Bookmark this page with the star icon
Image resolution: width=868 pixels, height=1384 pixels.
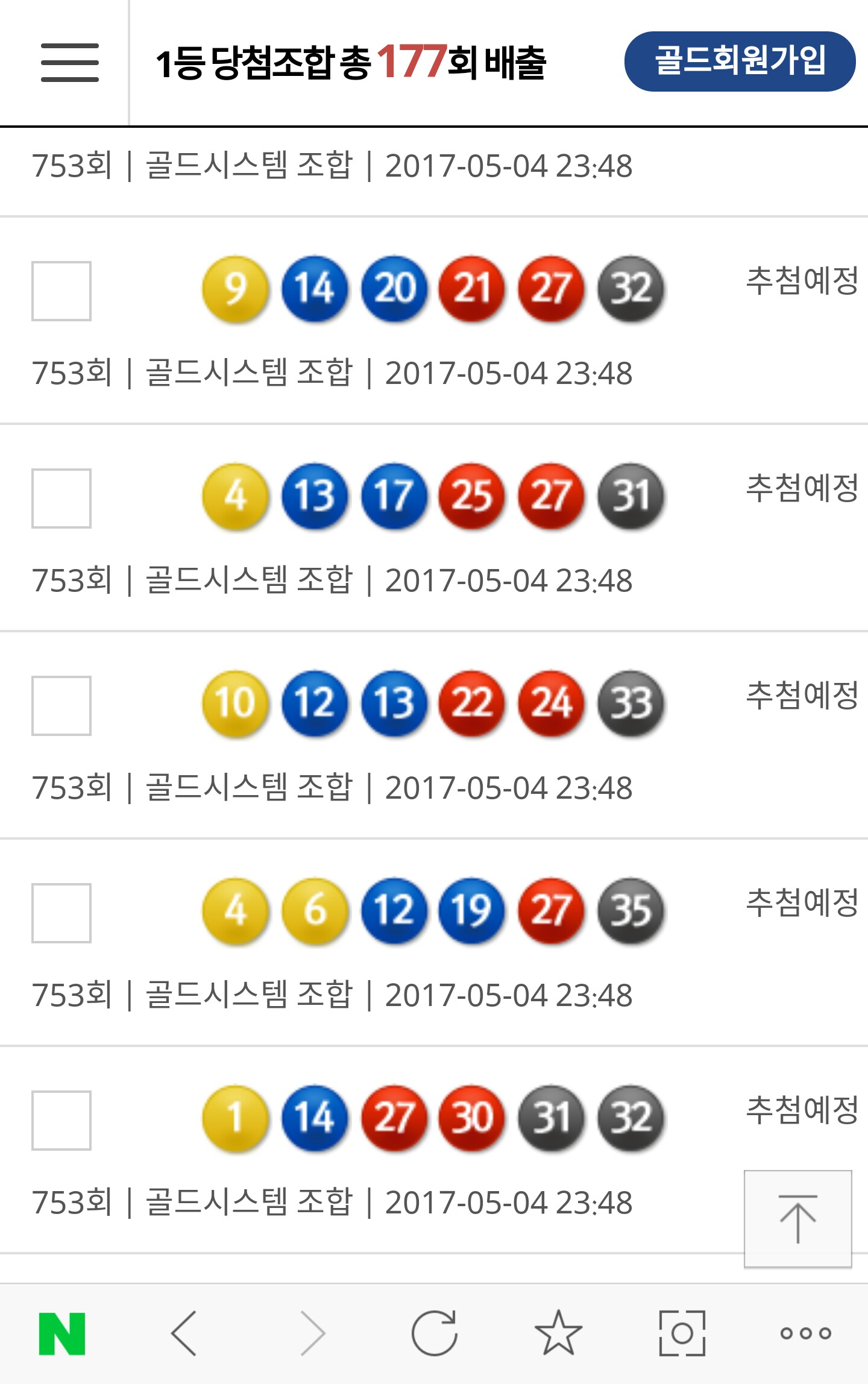558,1333
